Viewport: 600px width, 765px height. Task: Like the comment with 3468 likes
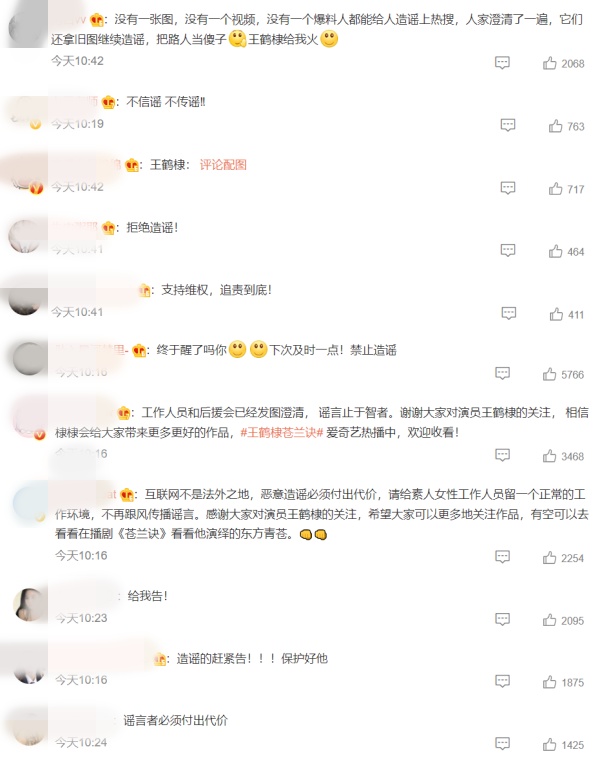(550, 456)
